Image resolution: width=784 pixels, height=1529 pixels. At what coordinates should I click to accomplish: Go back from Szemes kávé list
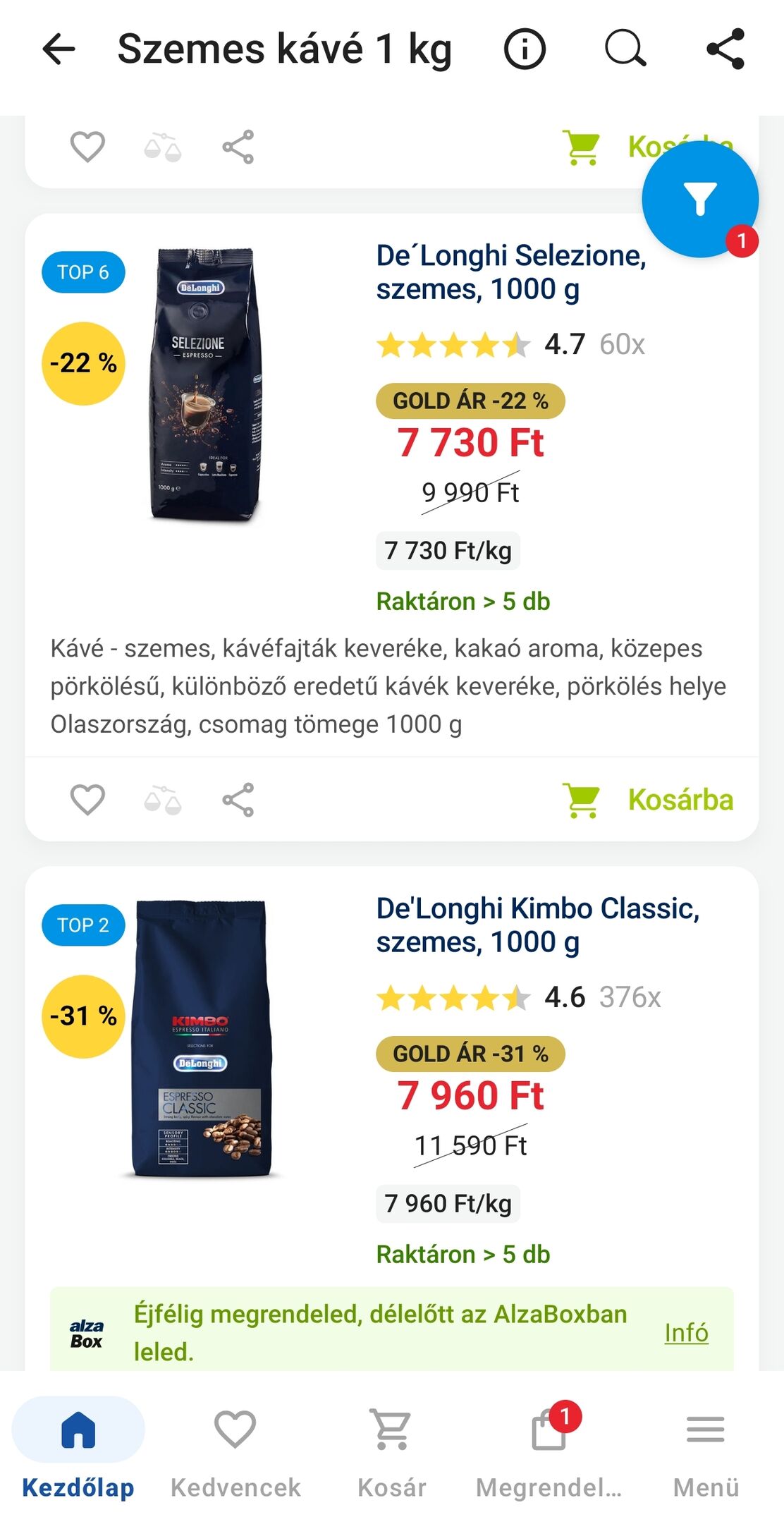pos(59,49)
